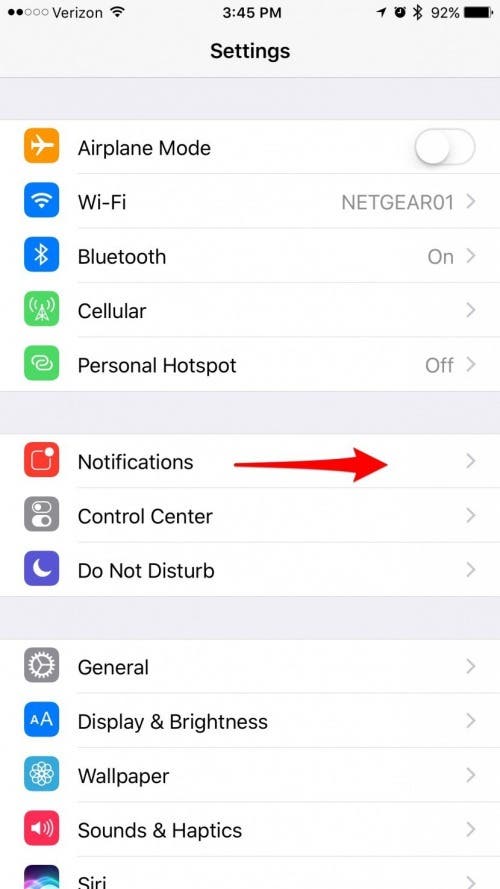The width and height of the screenshot is (500, 889).
Task: Select the Wallpaper row
Action: pos(250,775)
